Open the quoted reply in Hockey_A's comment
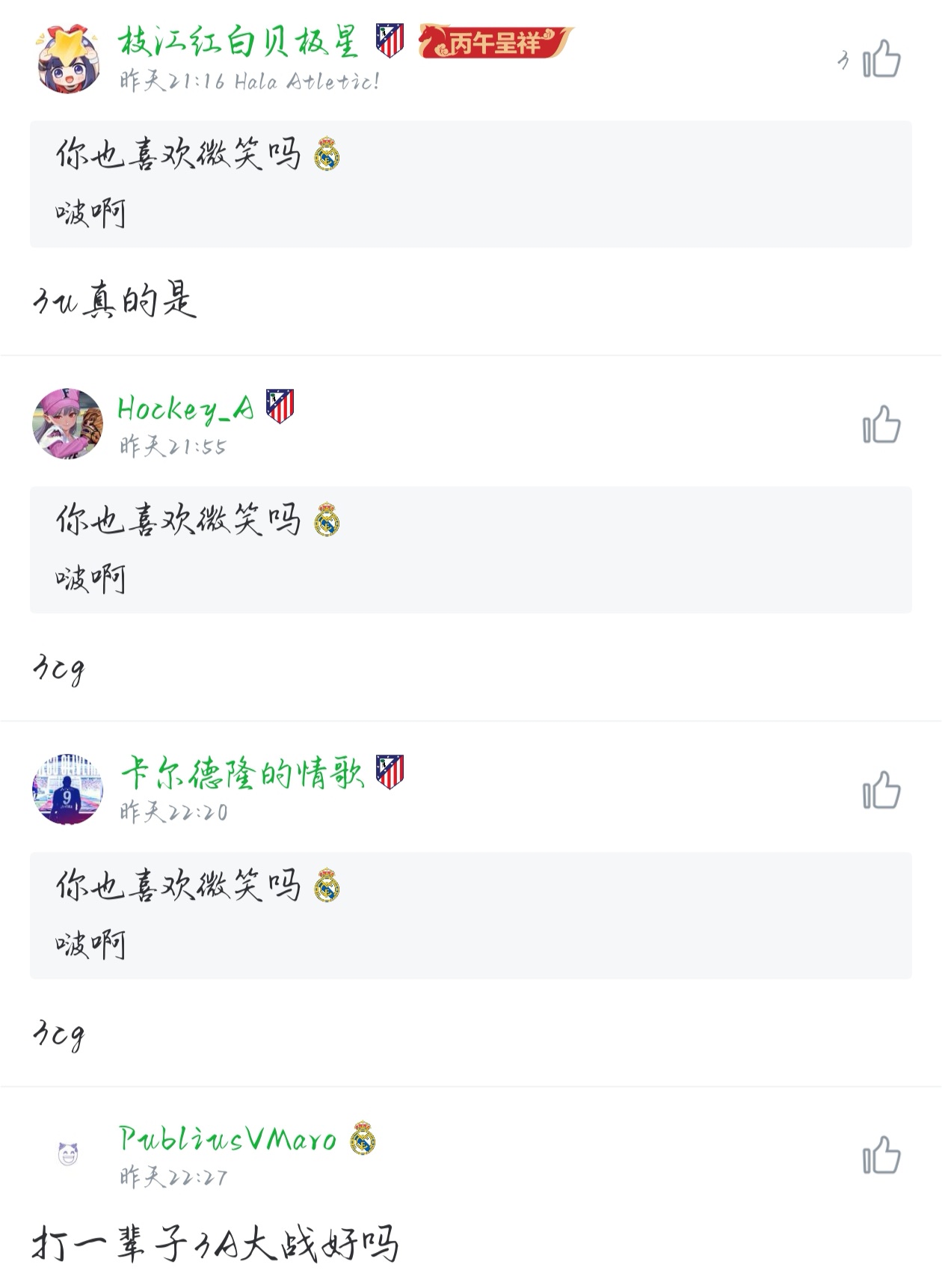This screenshot has height=1288, width=942. [x=470, y=550]
